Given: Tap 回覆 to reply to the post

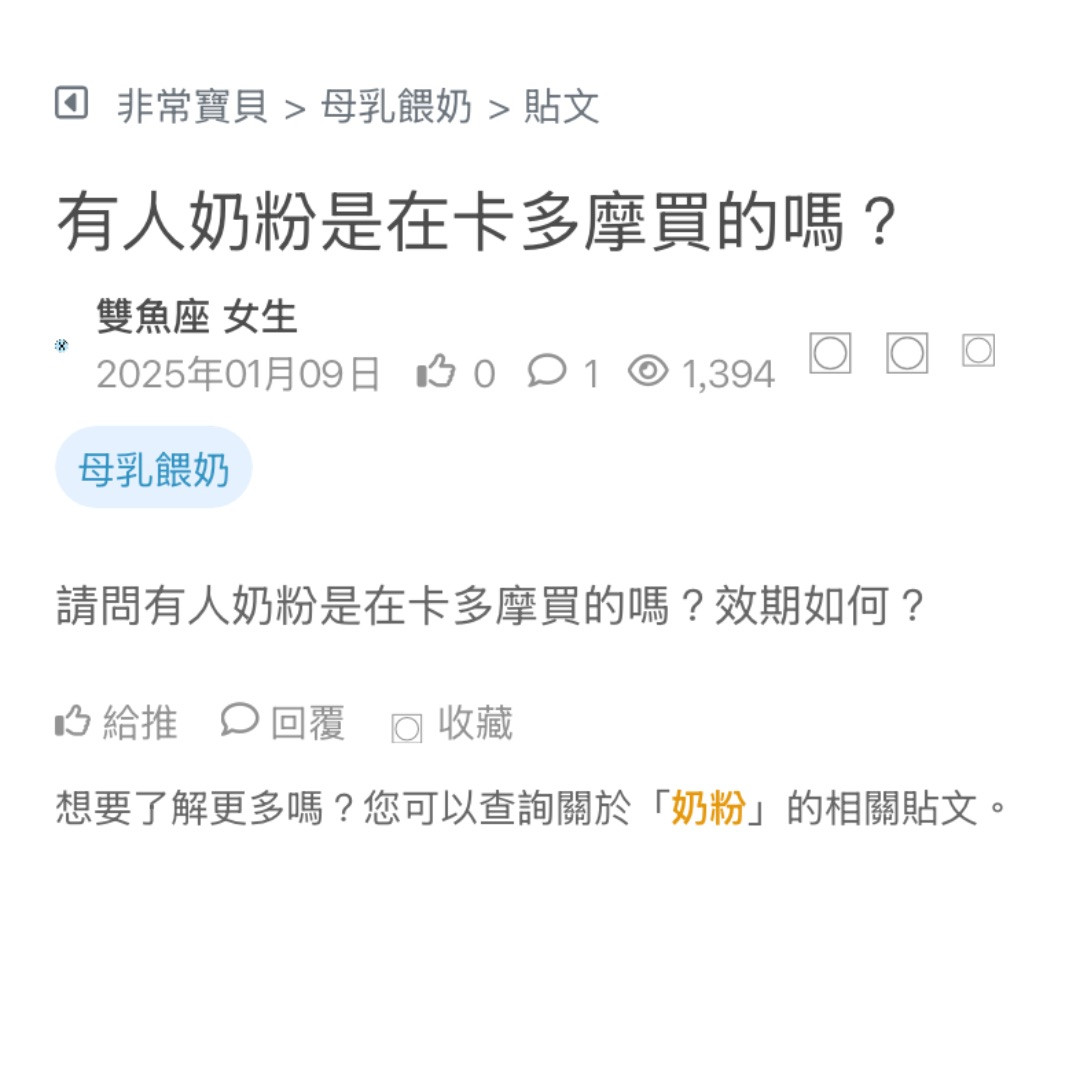Looking at the screenshot, I should 284,722.
